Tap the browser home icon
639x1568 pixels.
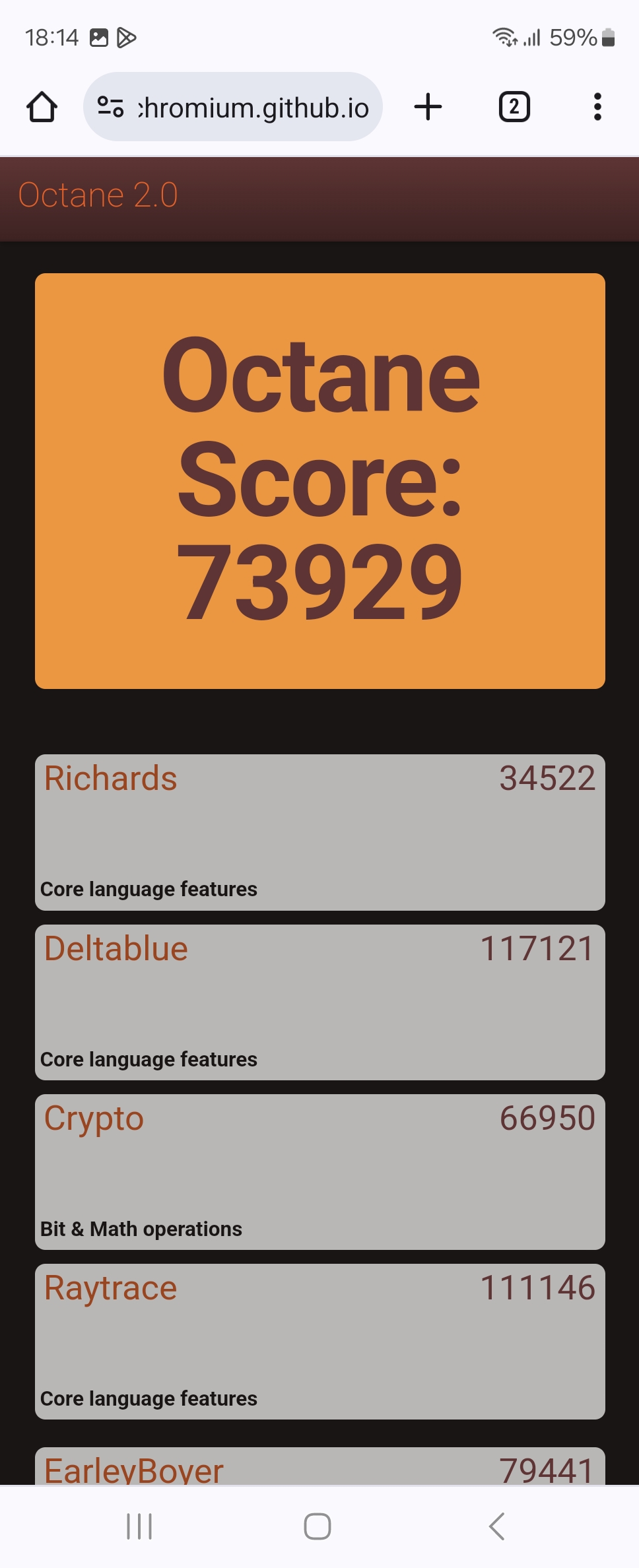(42, 107)
